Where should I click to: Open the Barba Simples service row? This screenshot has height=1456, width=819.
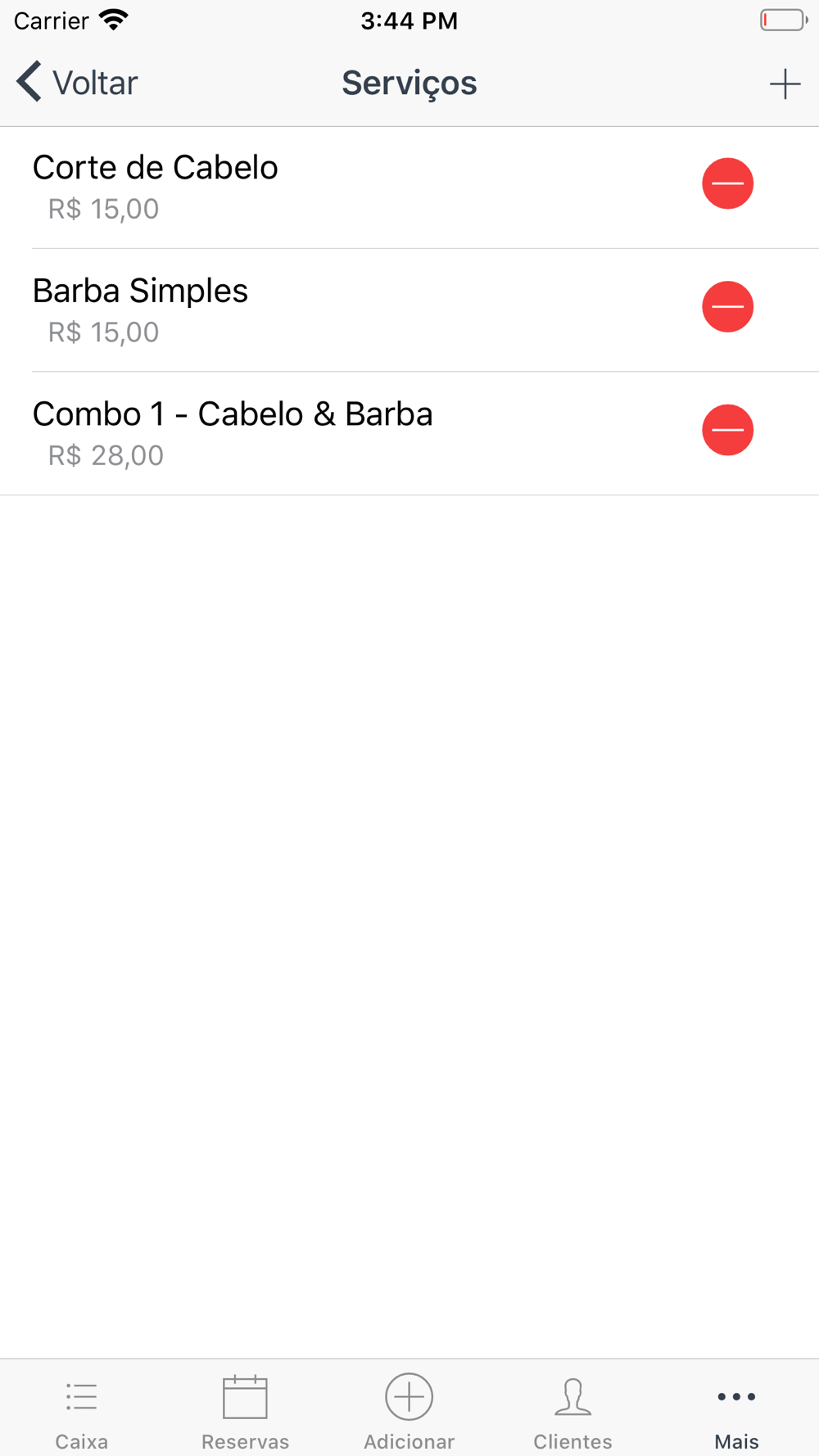click(409, 310)
